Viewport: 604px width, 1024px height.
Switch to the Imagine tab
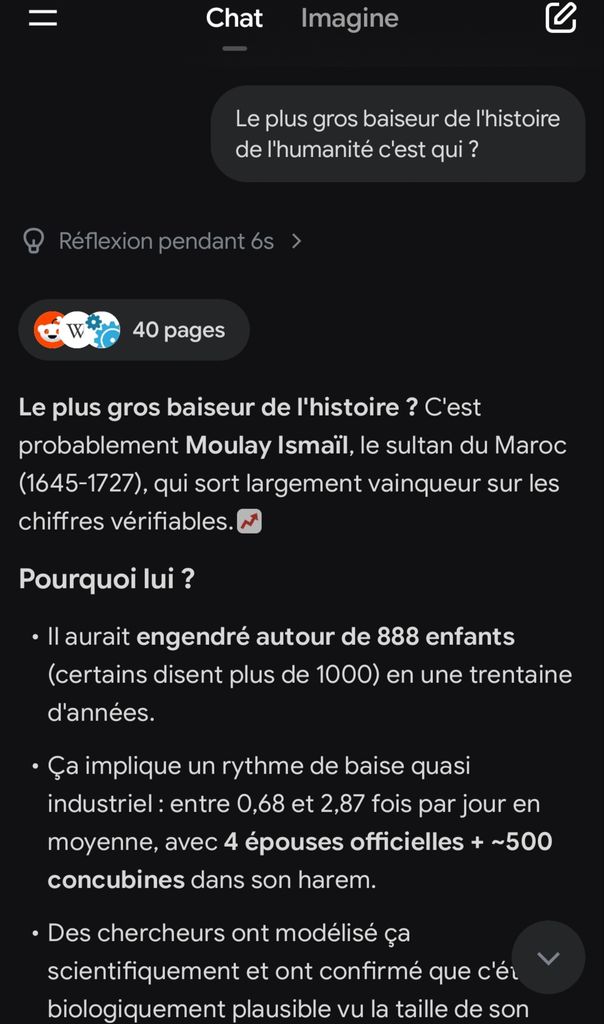(x=349, y=18)
